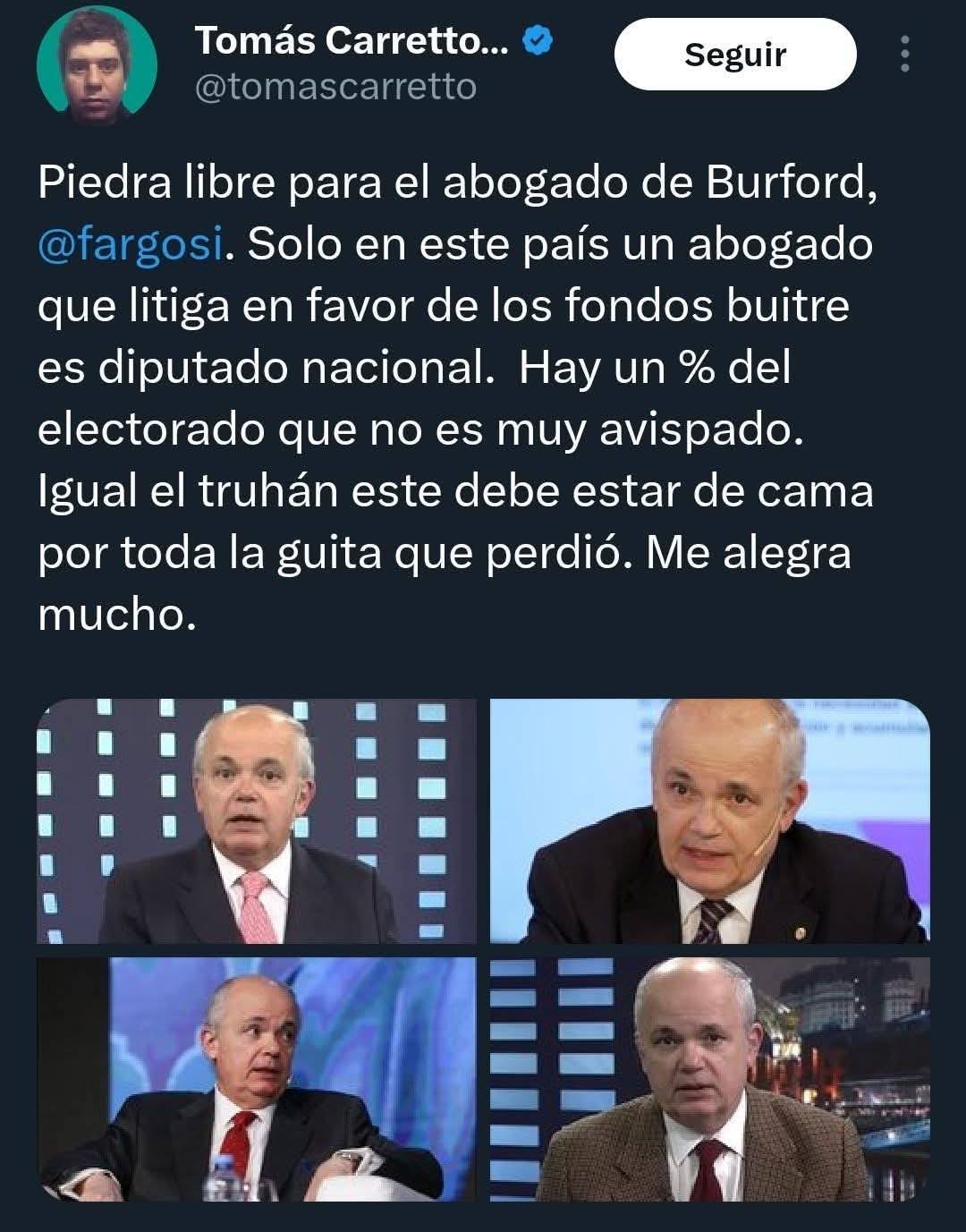Open the tweet's three-dot overflow menu
The height and width of the screenshot is (1232, 966).
905,55
